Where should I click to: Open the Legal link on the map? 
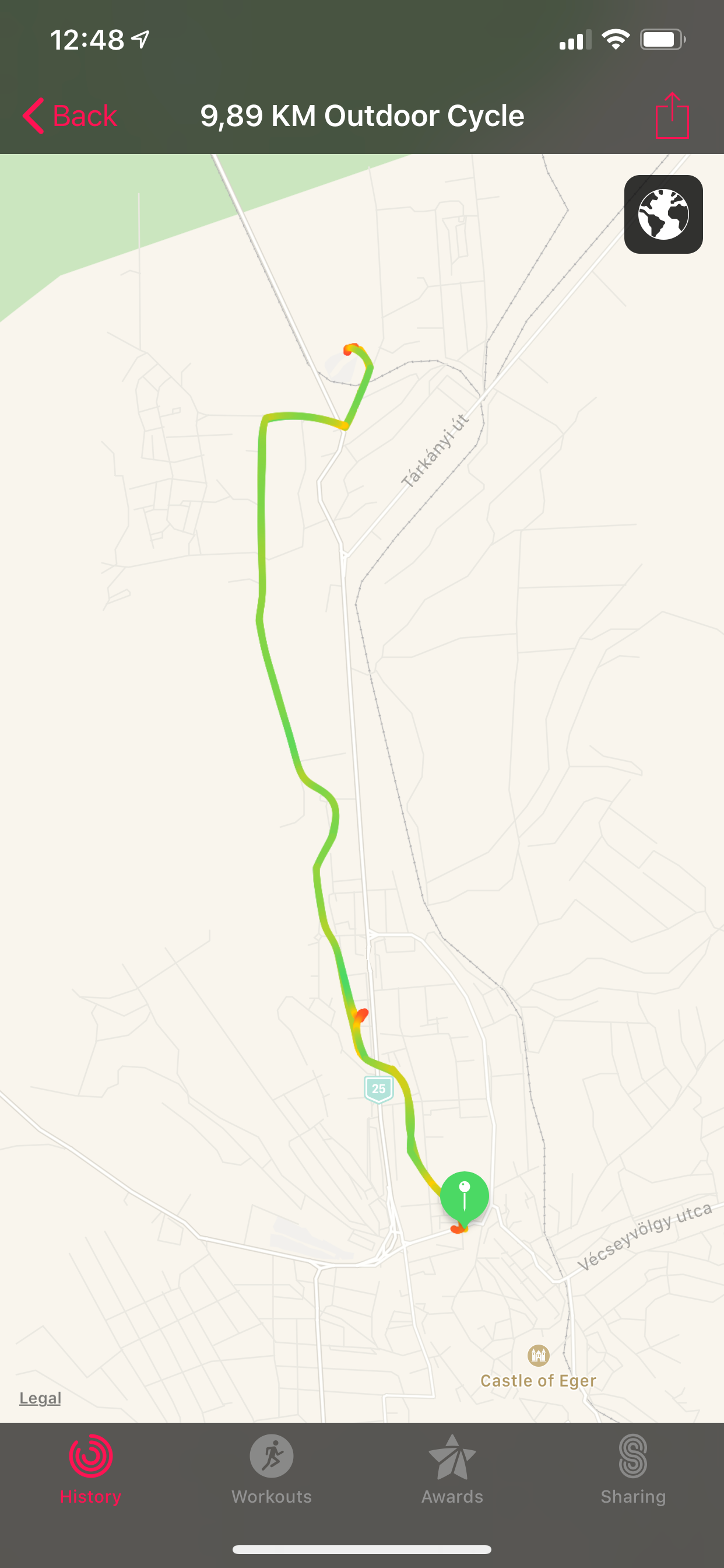pos(40,1398)
